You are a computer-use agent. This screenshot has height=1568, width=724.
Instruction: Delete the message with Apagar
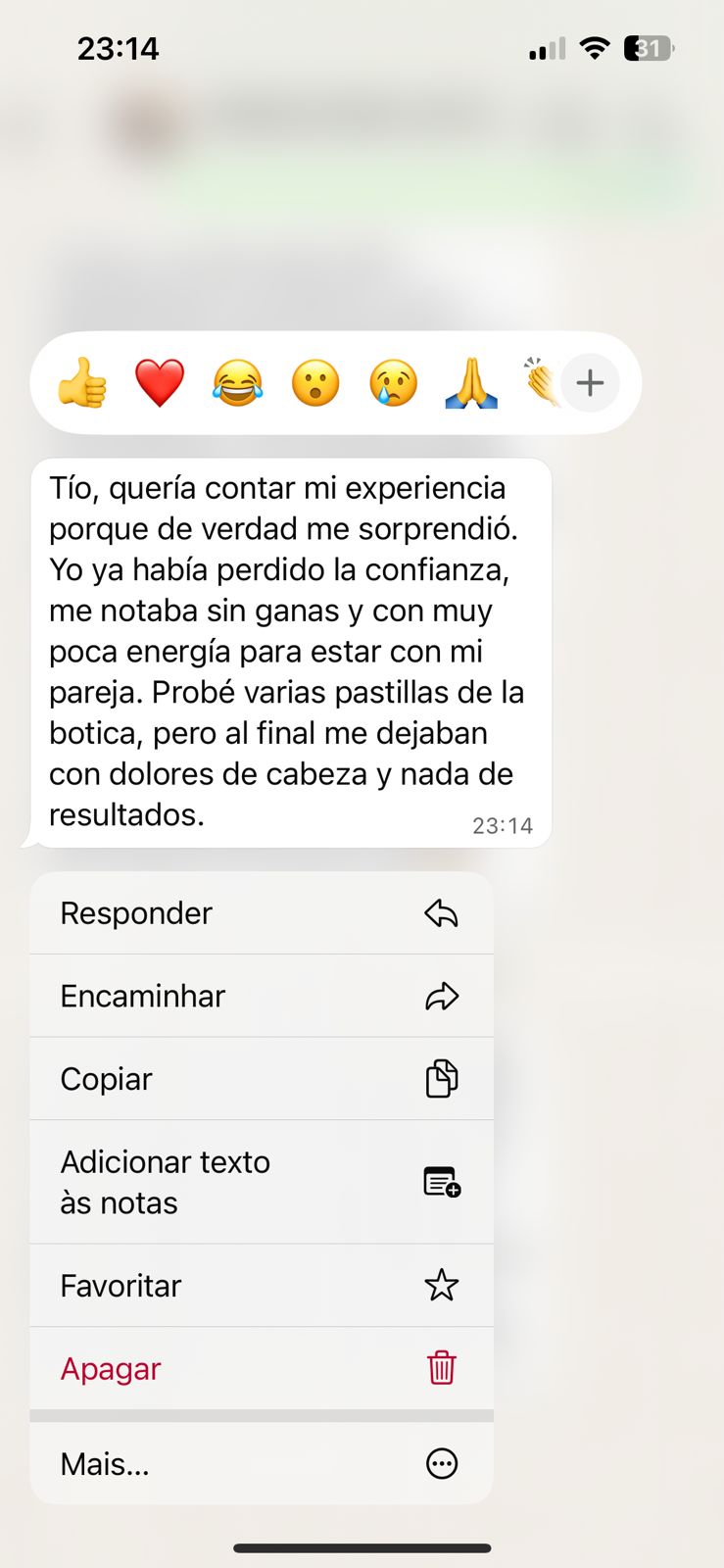tap(262, 1368)
